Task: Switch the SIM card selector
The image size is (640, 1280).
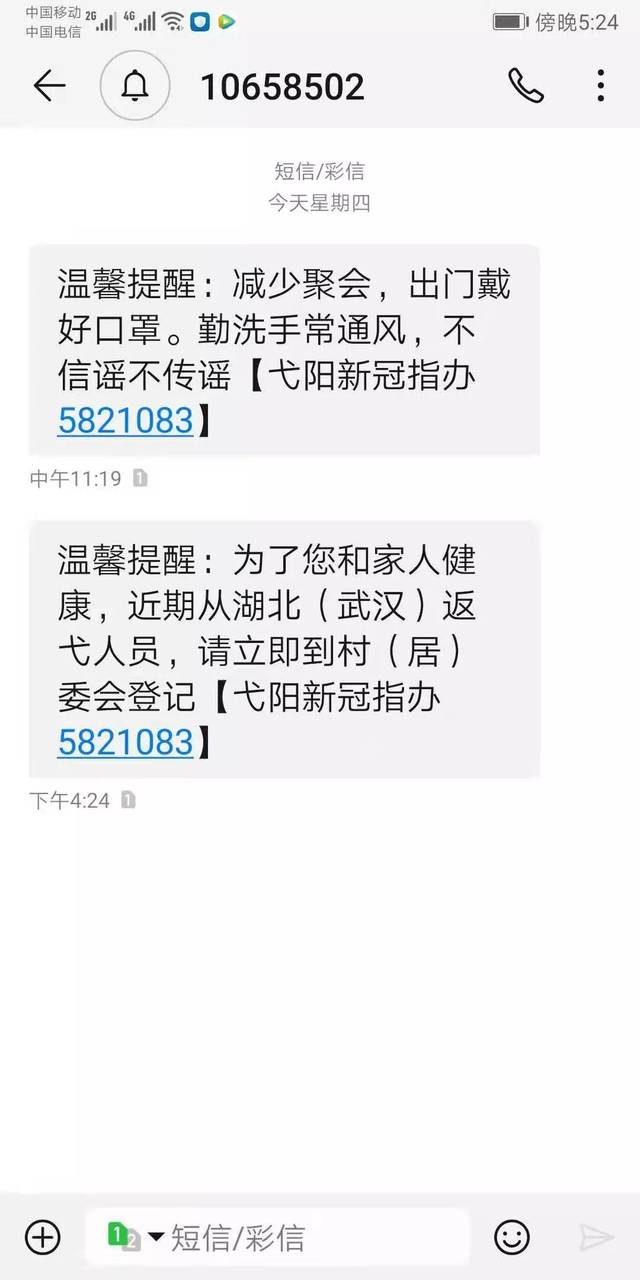Action: pyautogui.click(x=135, y=1238)
